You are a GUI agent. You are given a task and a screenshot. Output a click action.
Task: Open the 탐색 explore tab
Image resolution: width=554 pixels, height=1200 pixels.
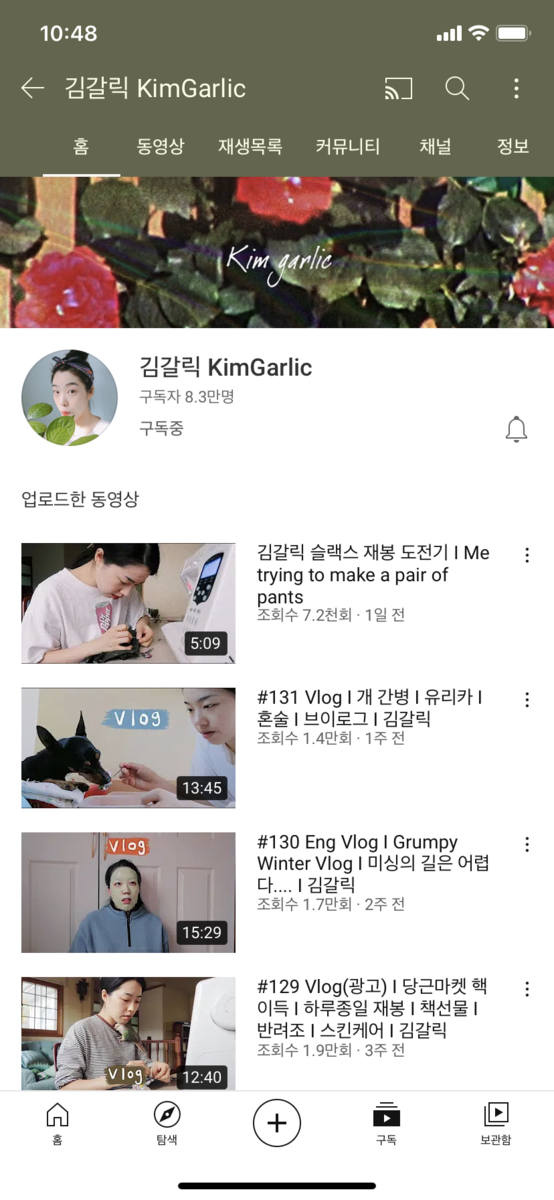167,1123
